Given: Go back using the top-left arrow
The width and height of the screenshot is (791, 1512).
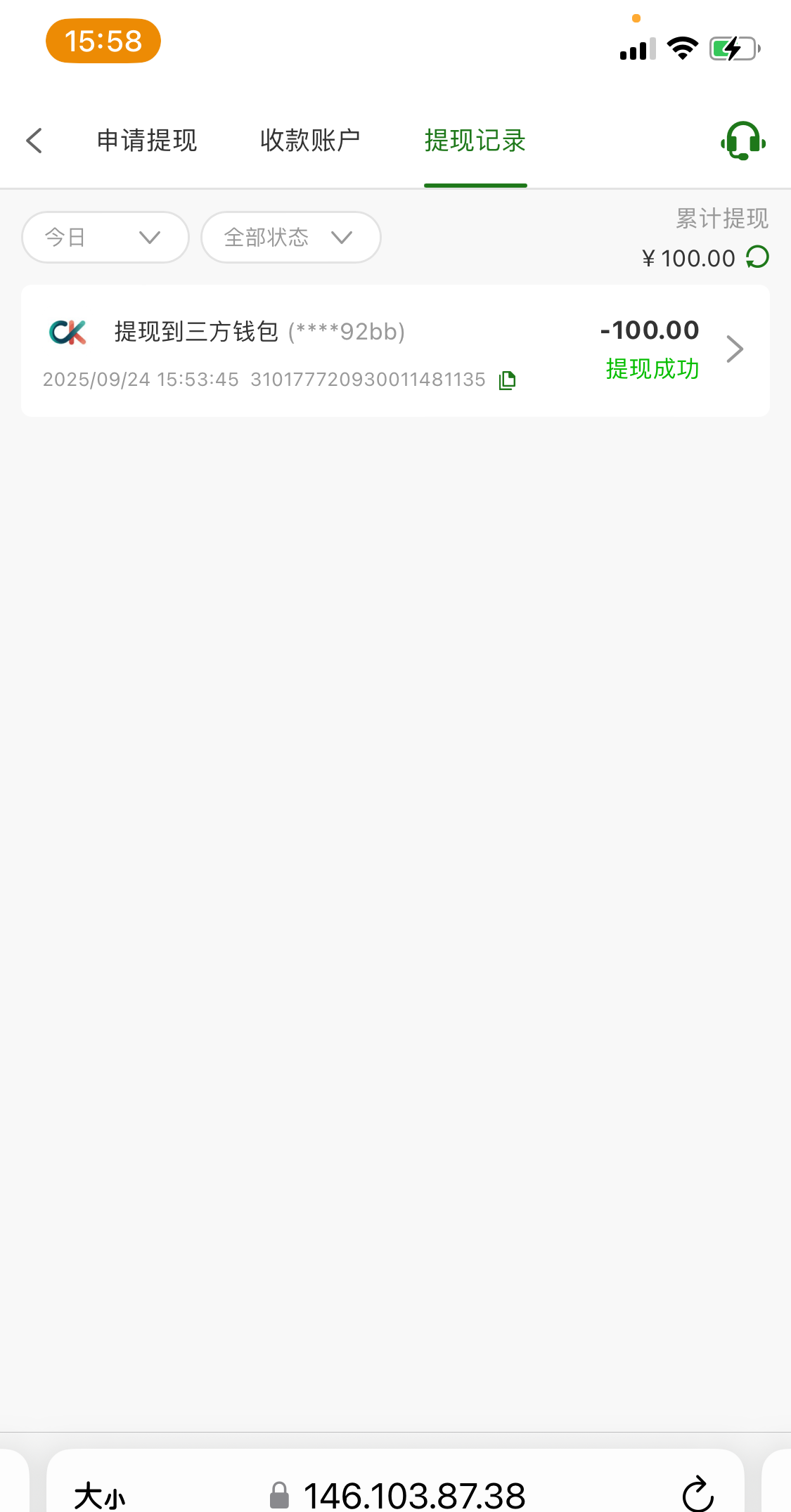Looking at the screenshot, I should point(34,141).
